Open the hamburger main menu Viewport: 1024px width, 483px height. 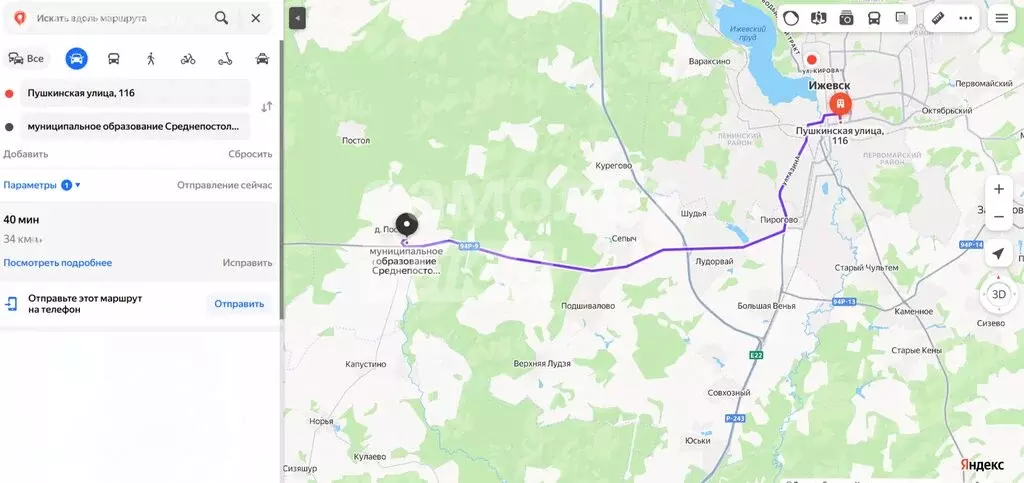point(1001,18)
